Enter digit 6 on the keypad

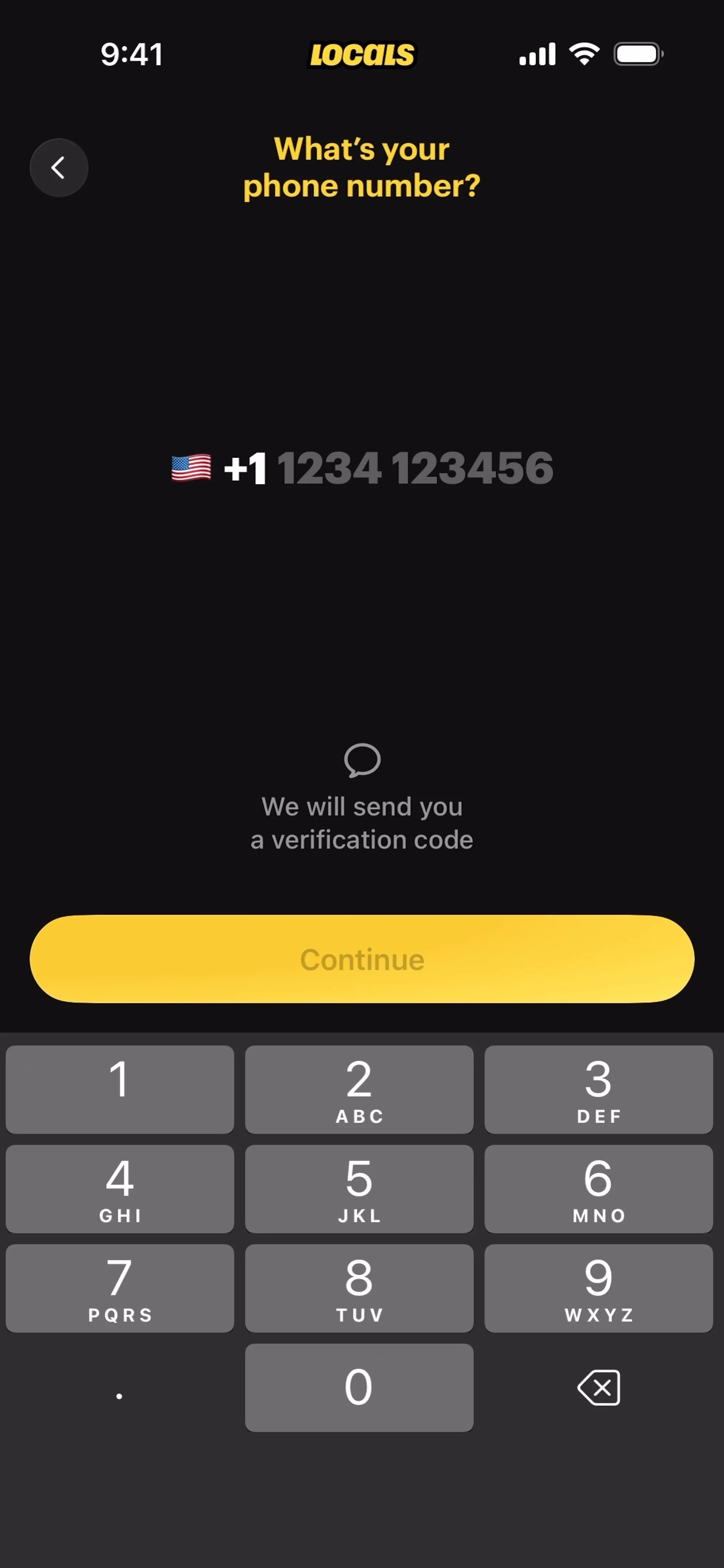tap(598, 1188)
